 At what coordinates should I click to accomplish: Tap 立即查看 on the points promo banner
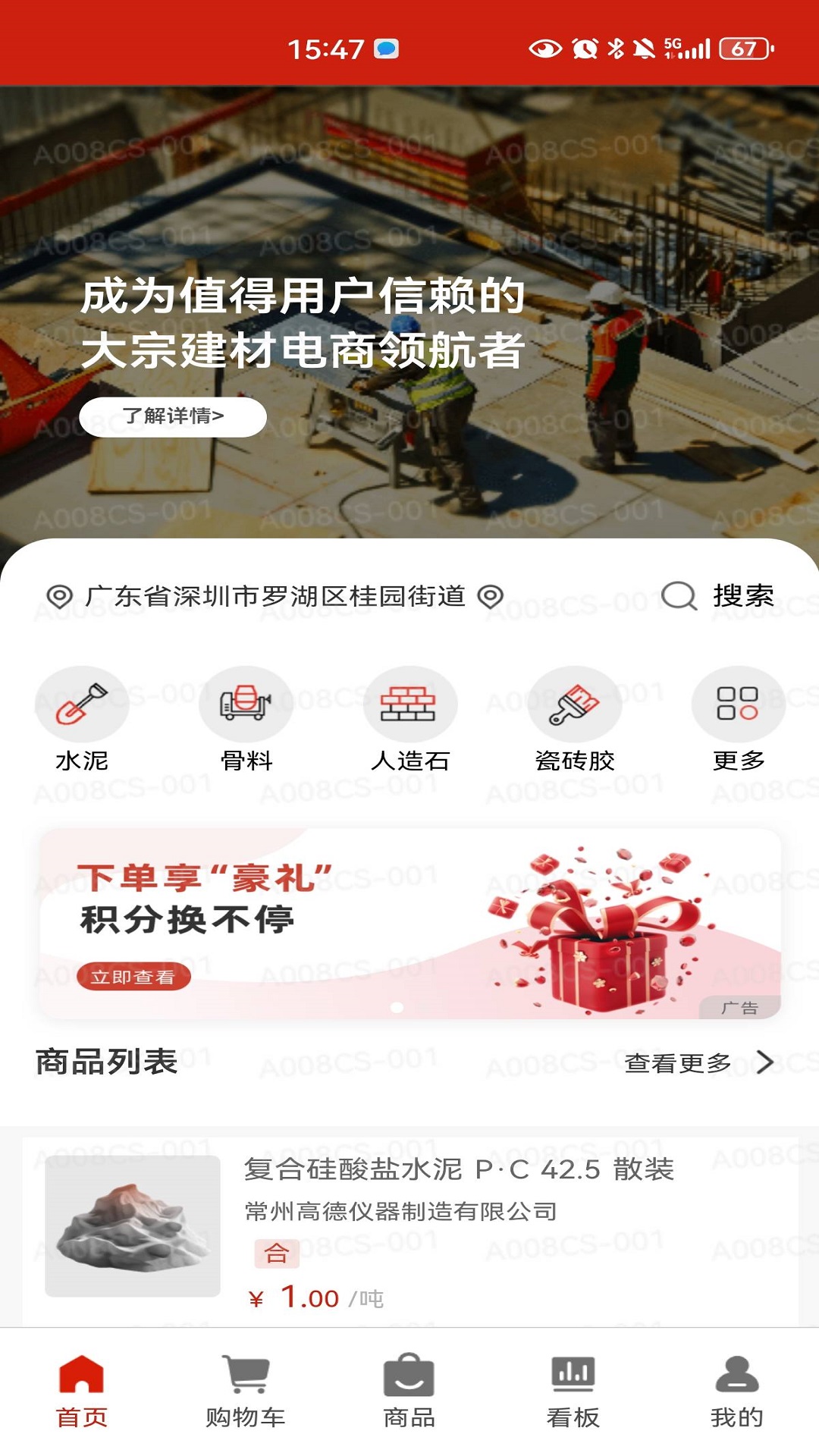coord(133,977)
